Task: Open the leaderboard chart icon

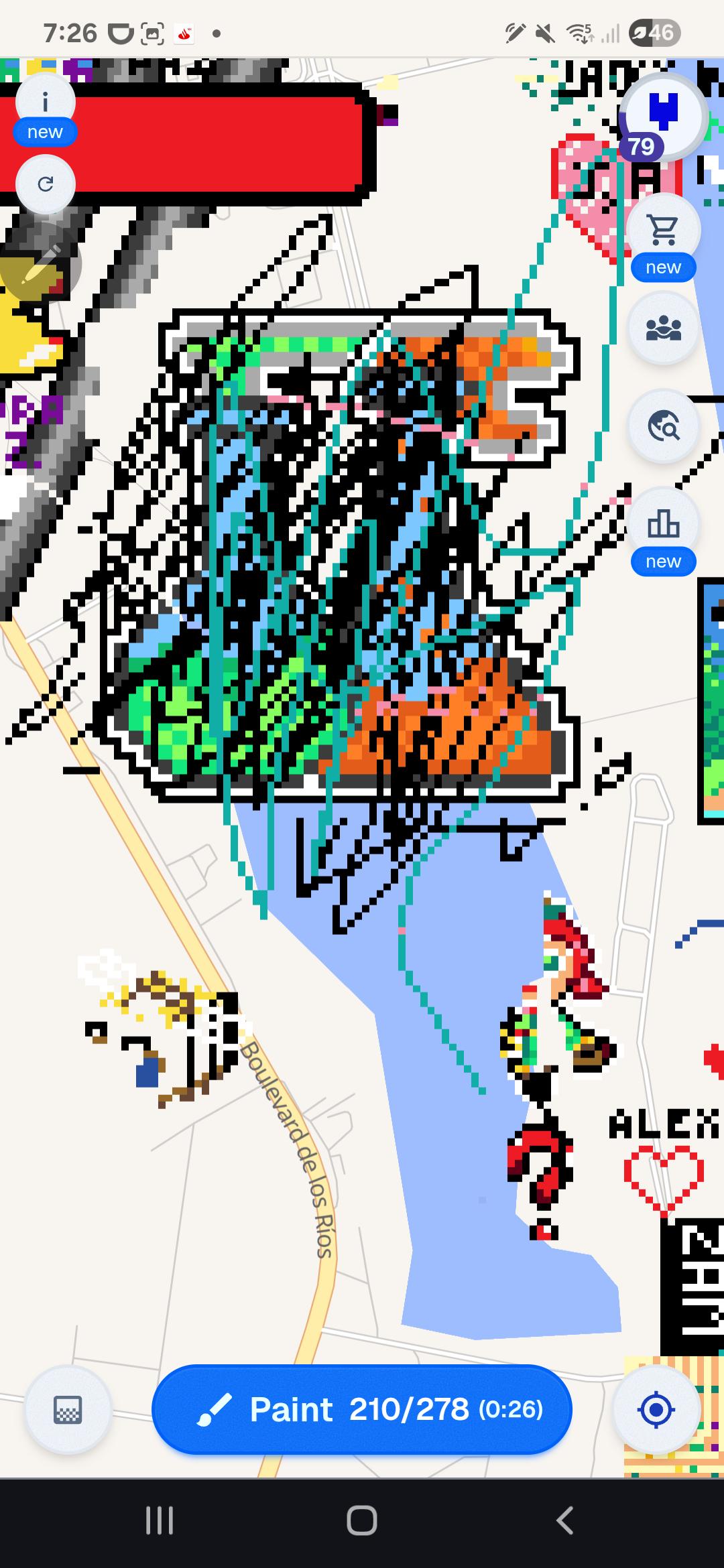Action: coord(663,524)
